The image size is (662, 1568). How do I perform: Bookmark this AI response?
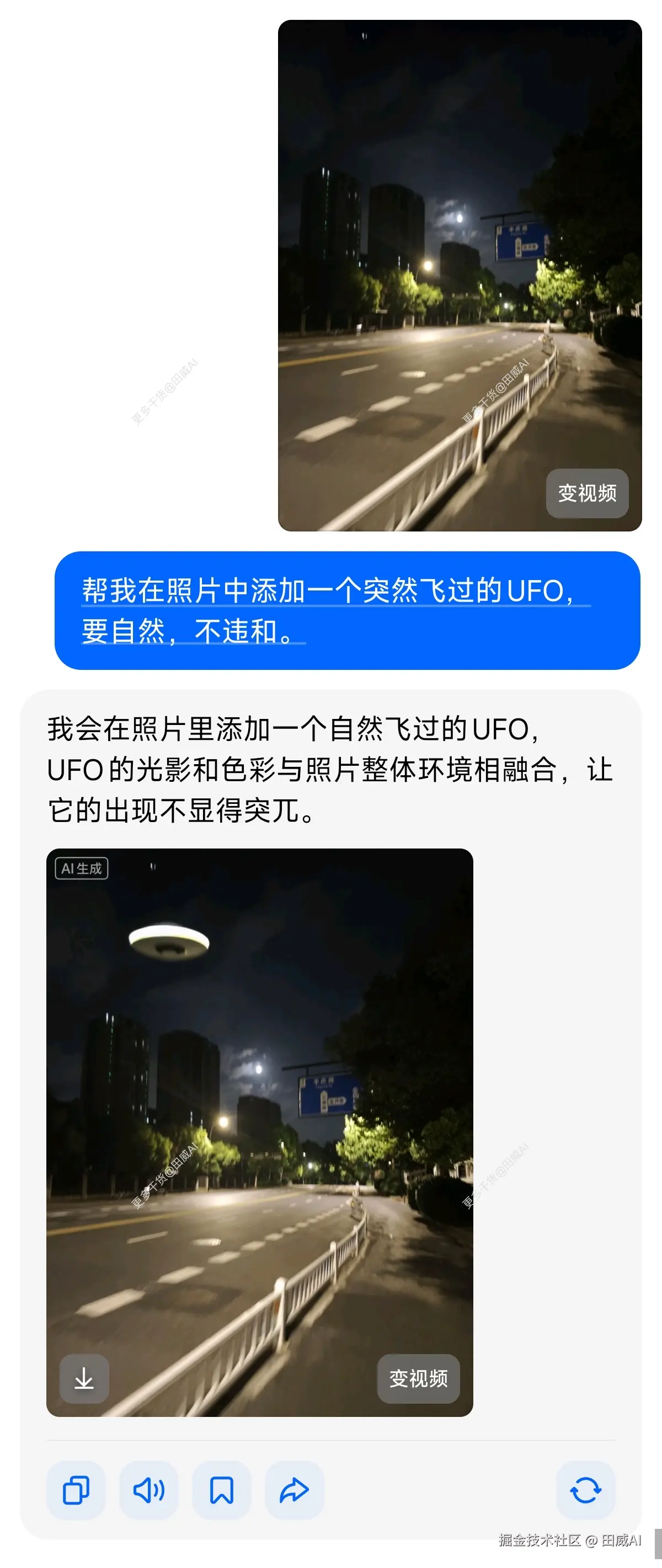[222, 1490]
